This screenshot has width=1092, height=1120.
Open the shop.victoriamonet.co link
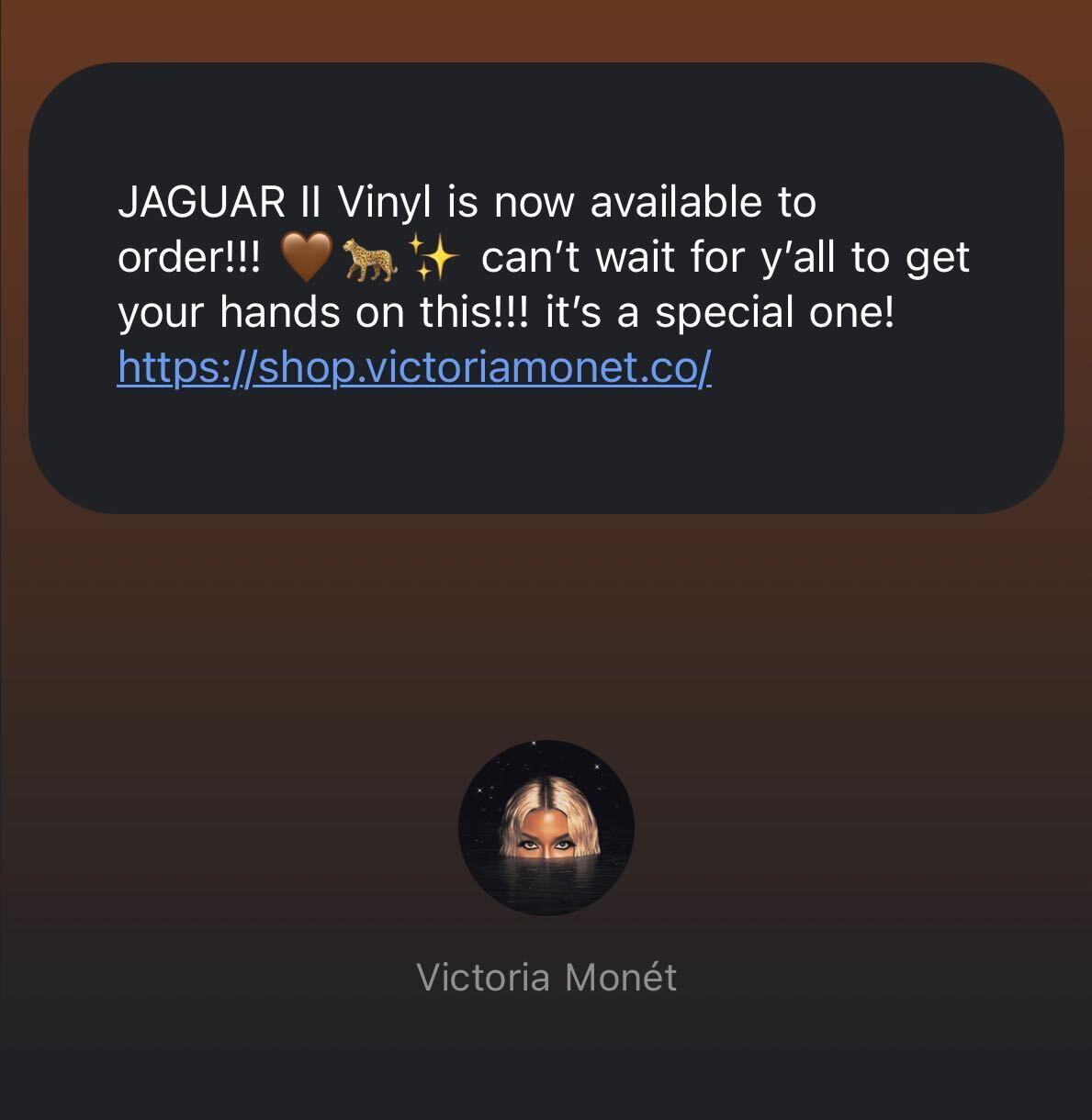[x=414, y=367]
